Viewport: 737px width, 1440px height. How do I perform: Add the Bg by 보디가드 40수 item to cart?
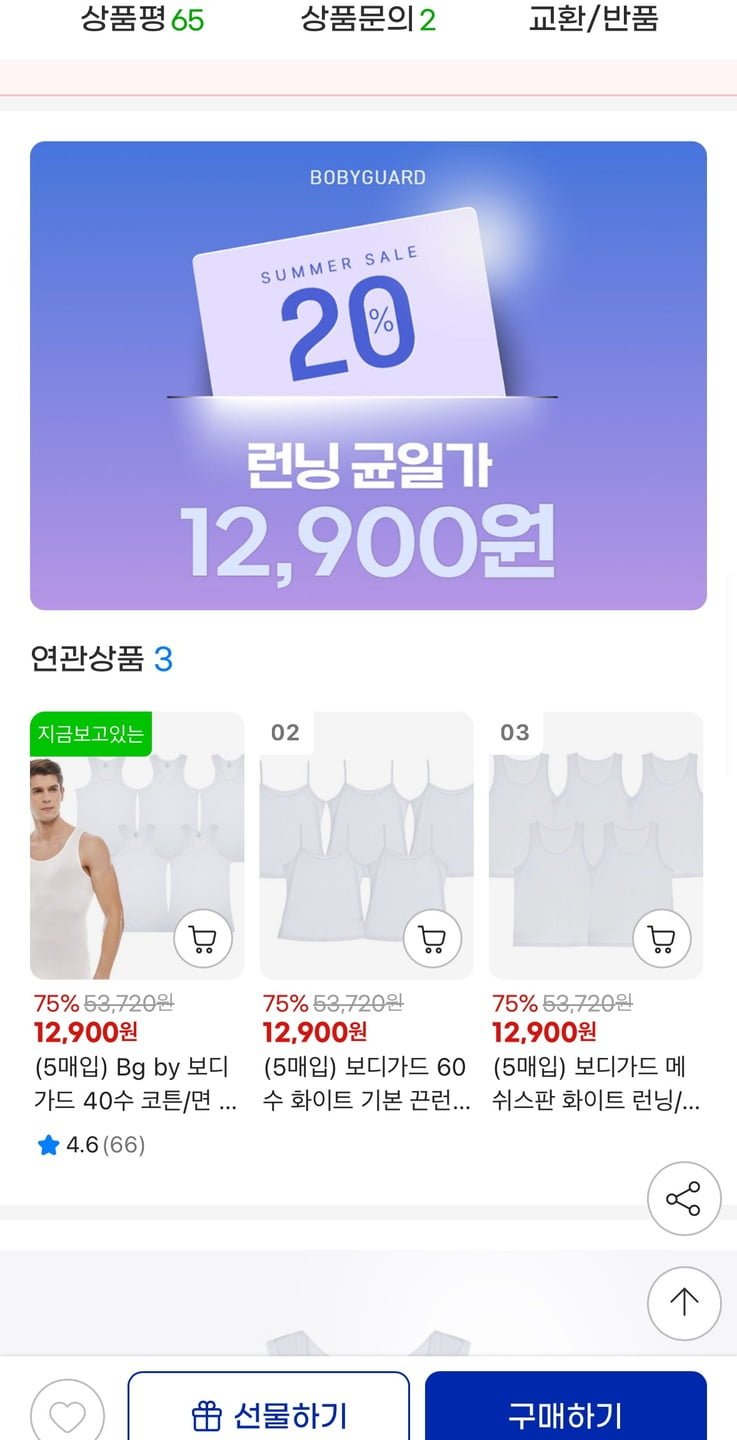coord(203,939)
